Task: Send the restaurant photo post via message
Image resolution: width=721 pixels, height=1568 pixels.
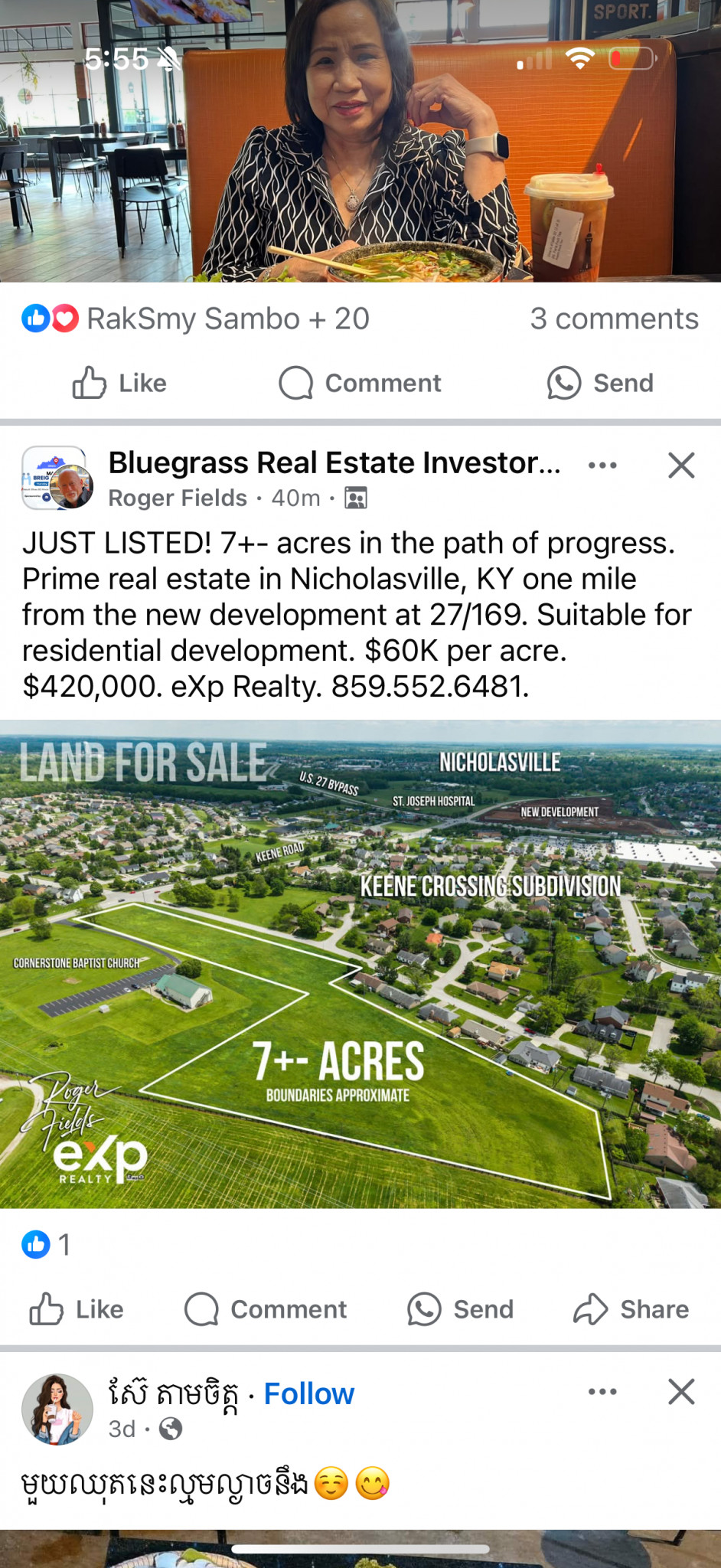Action: click(x=600, y=383)
